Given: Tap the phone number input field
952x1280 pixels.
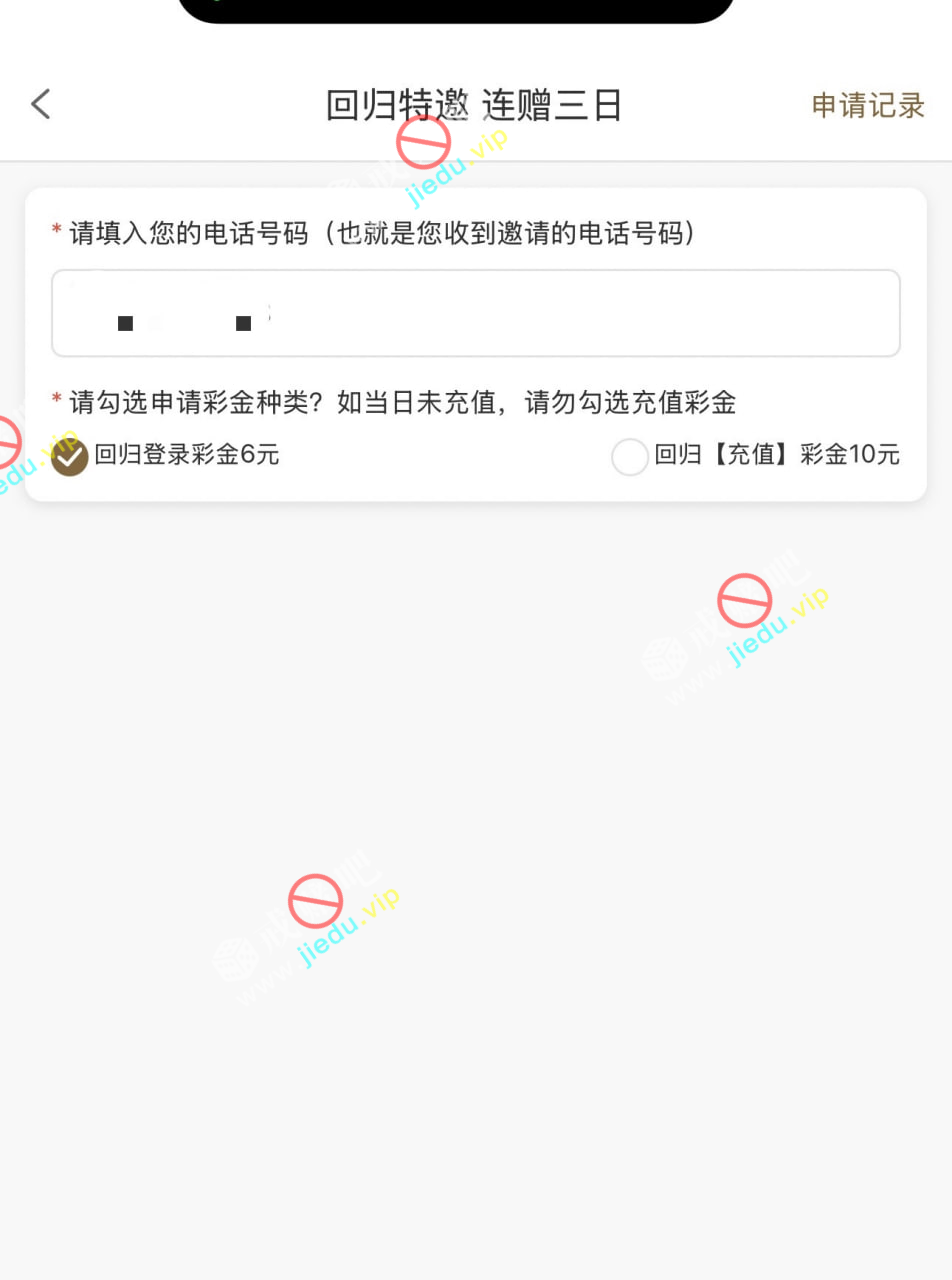Looking at the screenshot, I should 476,313.
